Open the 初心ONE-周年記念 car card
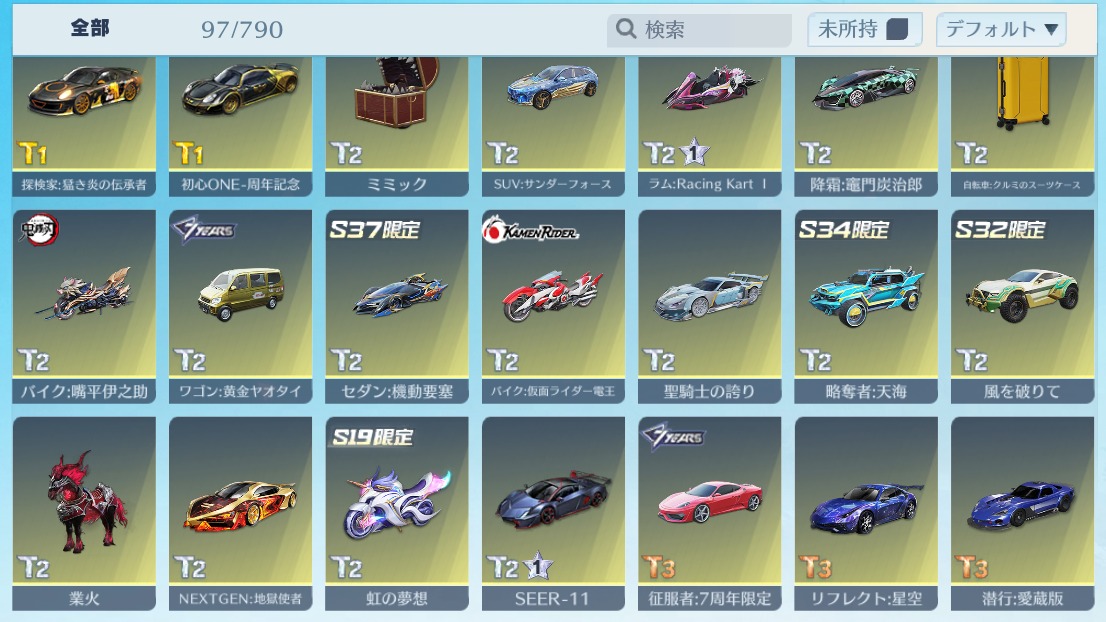This screenshot has height=622, width=1106. [x=241, y=120]
